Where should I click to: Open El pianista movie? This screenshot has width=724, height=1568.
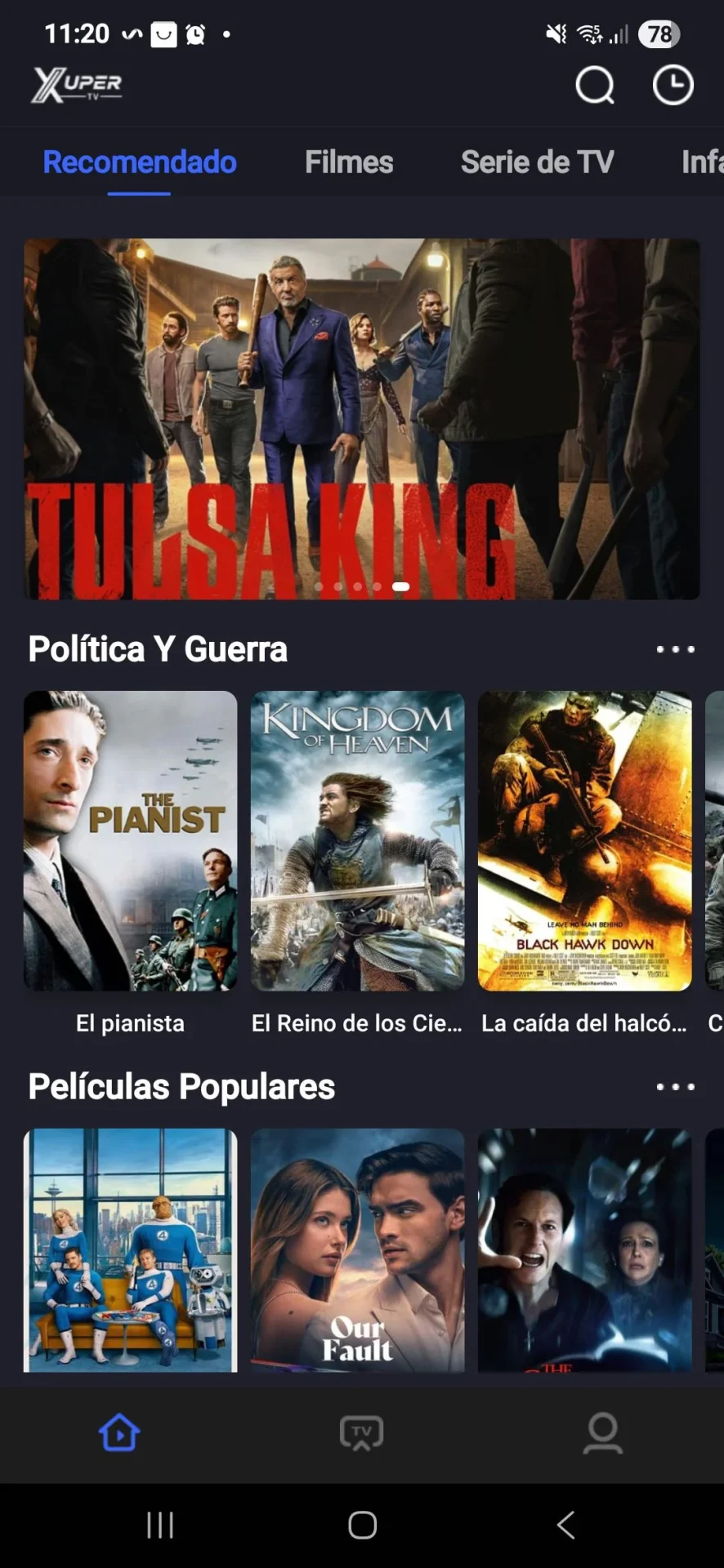pos(130,841)
